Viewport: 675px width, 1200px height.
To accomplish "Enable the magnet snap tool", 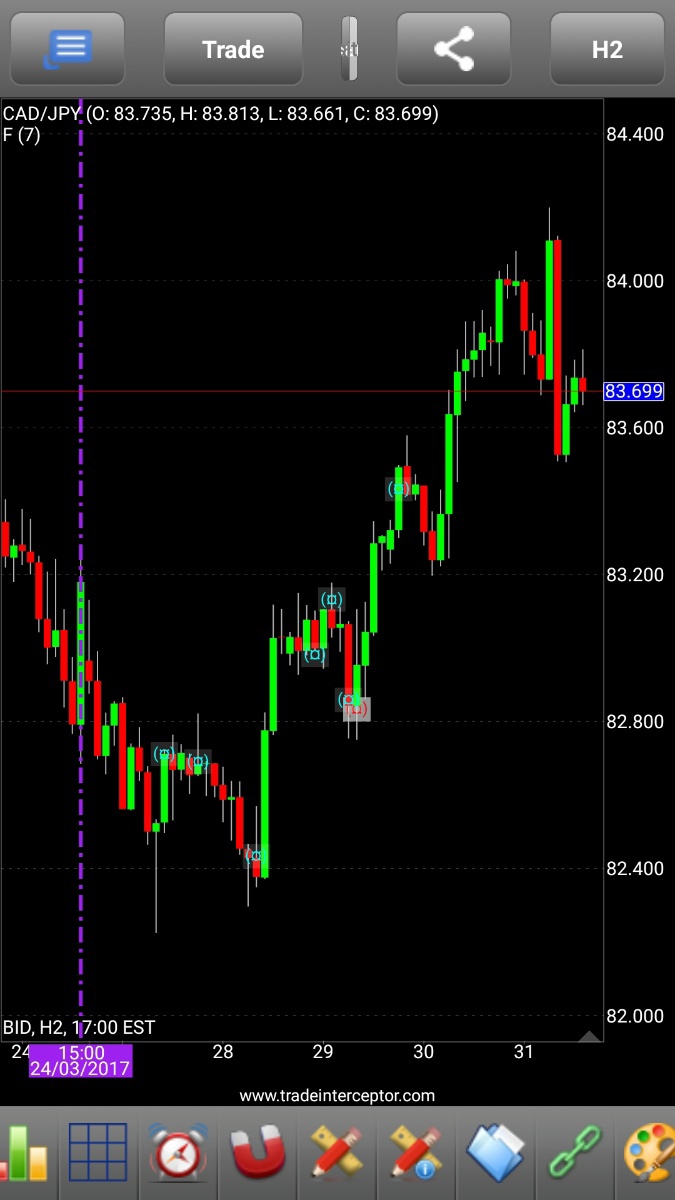I will pyautogui.click(x=258, y=1154).
